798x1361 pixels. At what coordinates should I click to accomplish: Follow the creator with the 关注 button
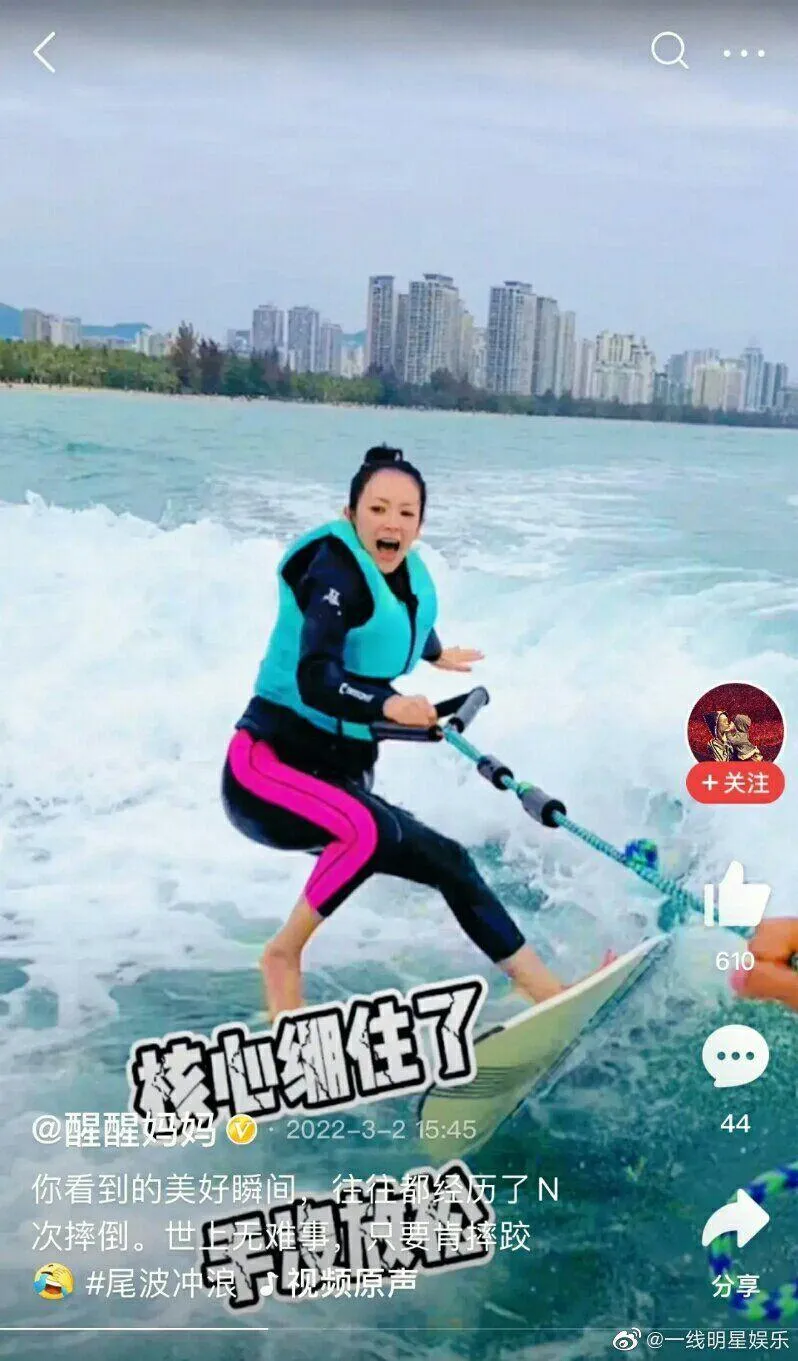point(735,783)
